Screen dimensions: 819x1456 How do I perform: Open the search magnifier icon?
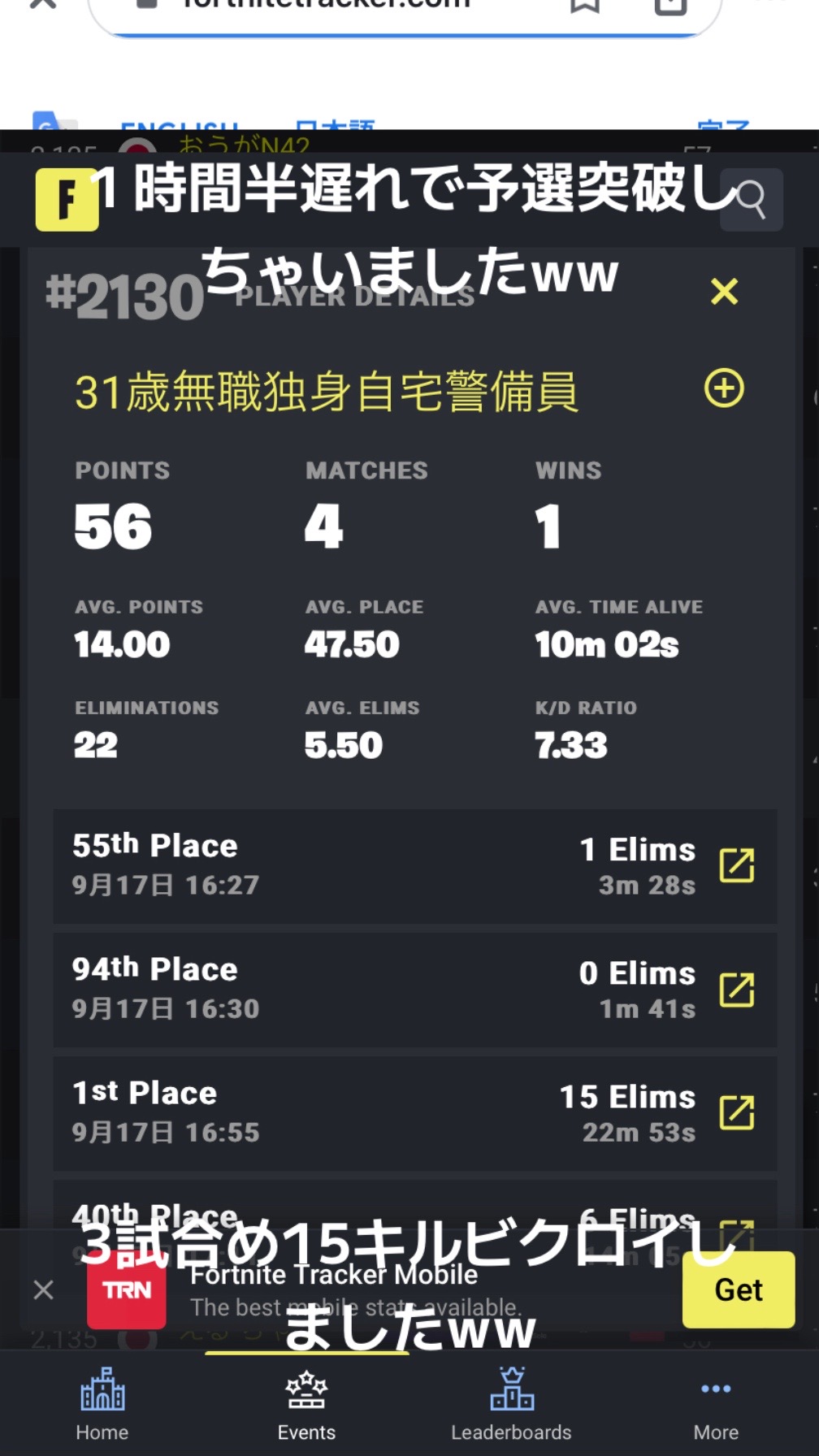[752, 200]
